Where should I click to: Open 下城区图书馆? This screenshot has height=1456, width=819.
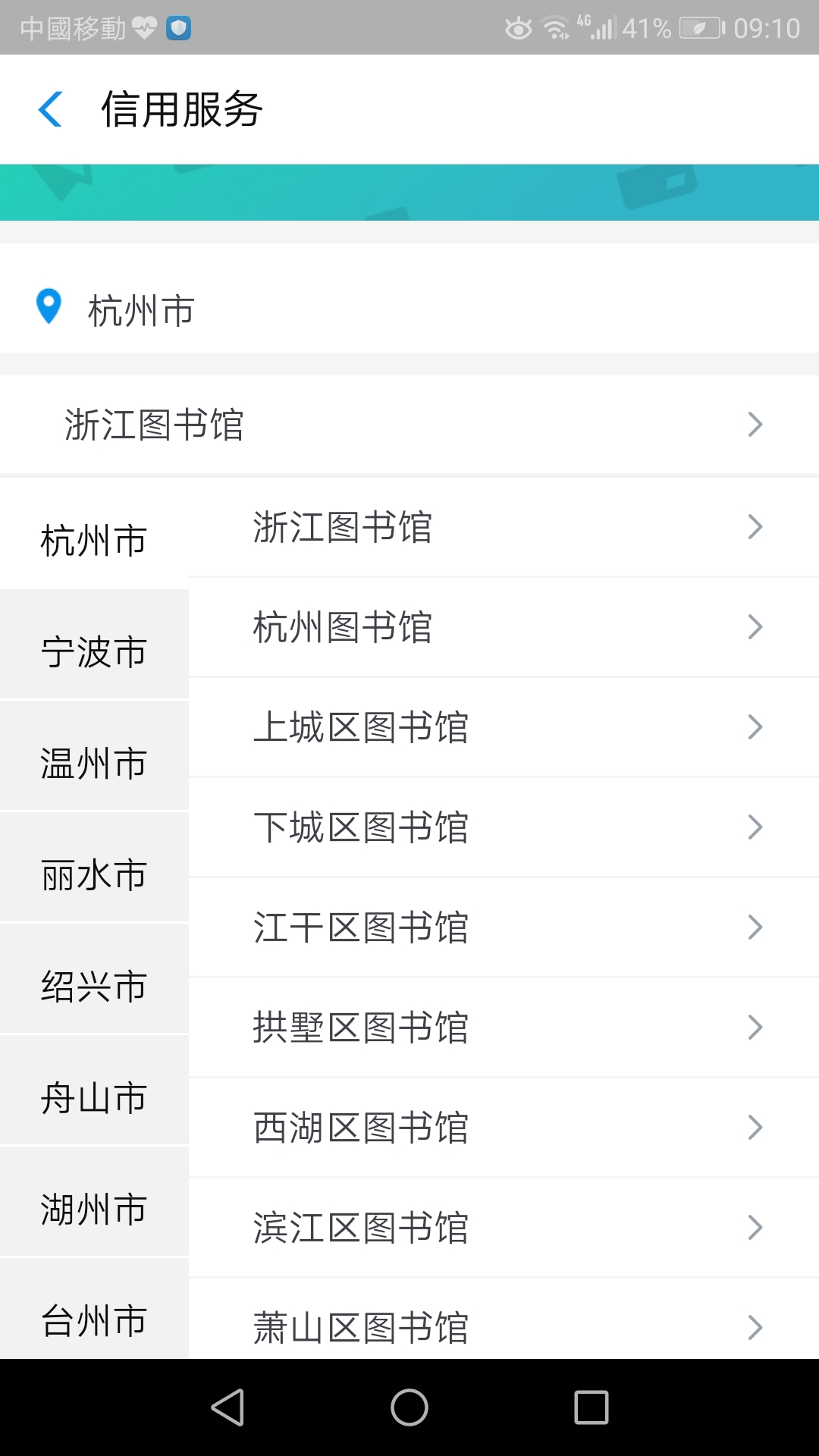pyautogui.click(x=504, y=828)
